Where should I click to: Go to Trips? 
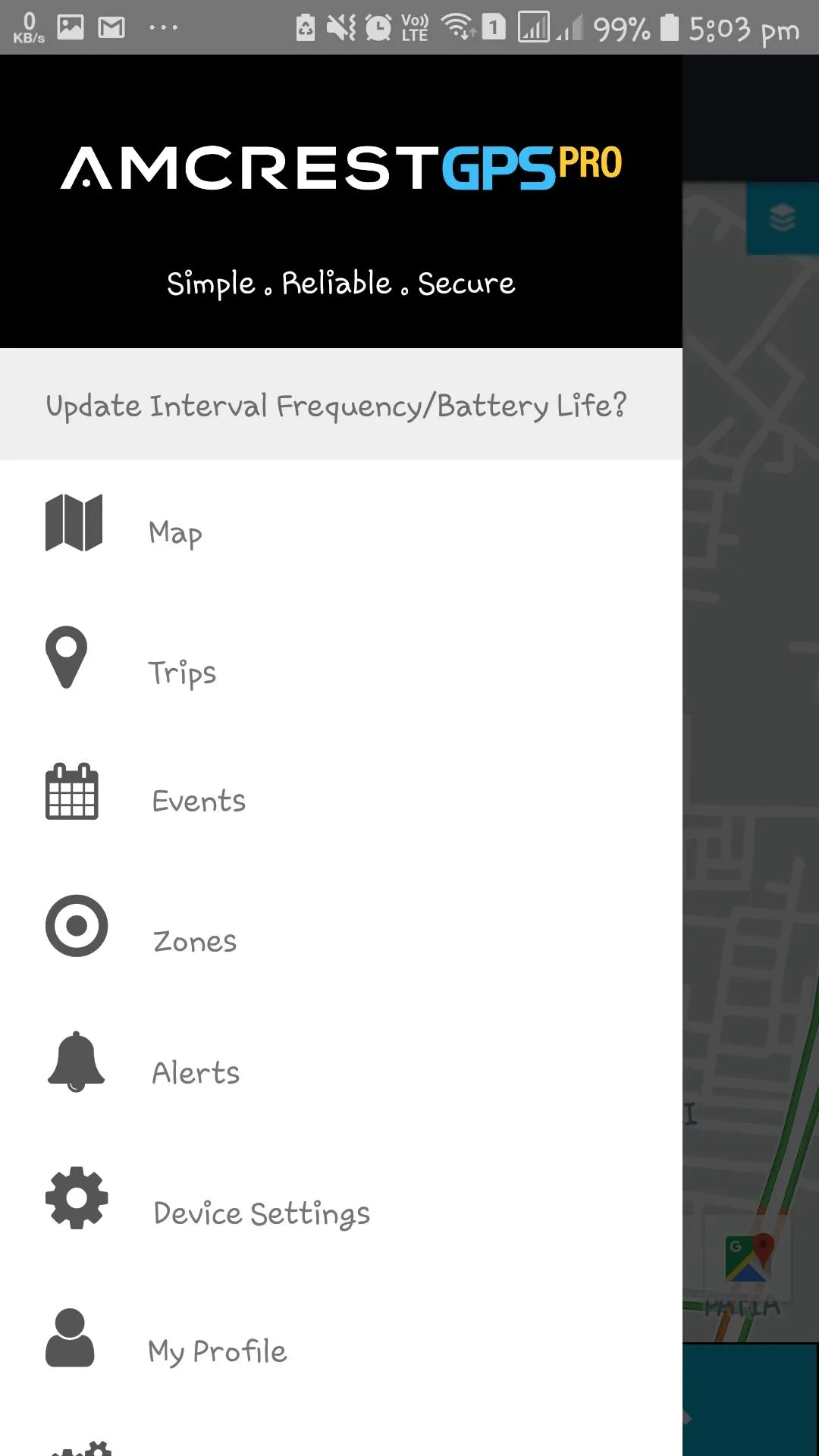[x=182, y=672]
